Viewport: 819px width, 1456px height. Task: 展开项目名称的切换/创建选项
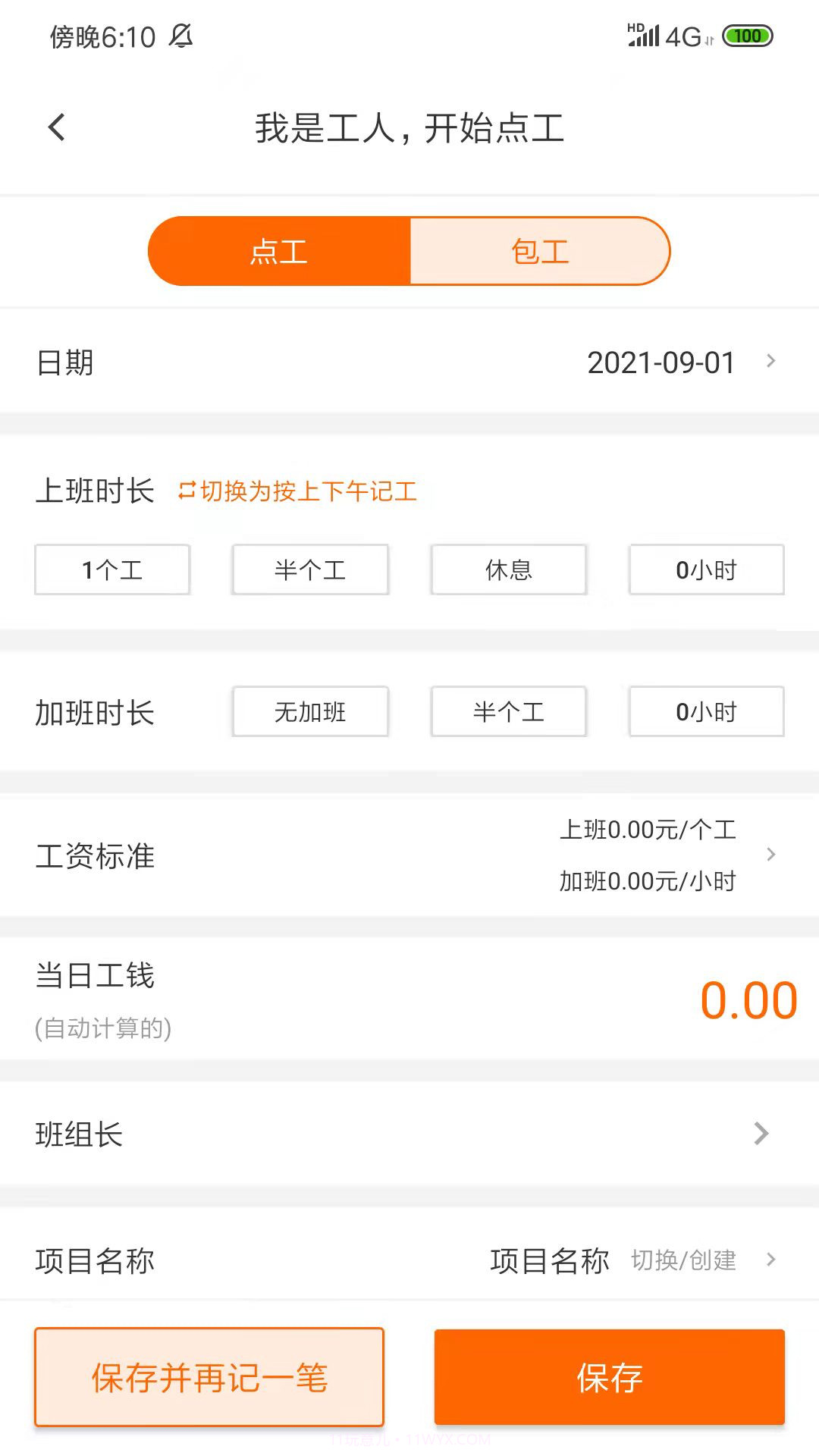pyautogui.click(x=682, y=1260)
